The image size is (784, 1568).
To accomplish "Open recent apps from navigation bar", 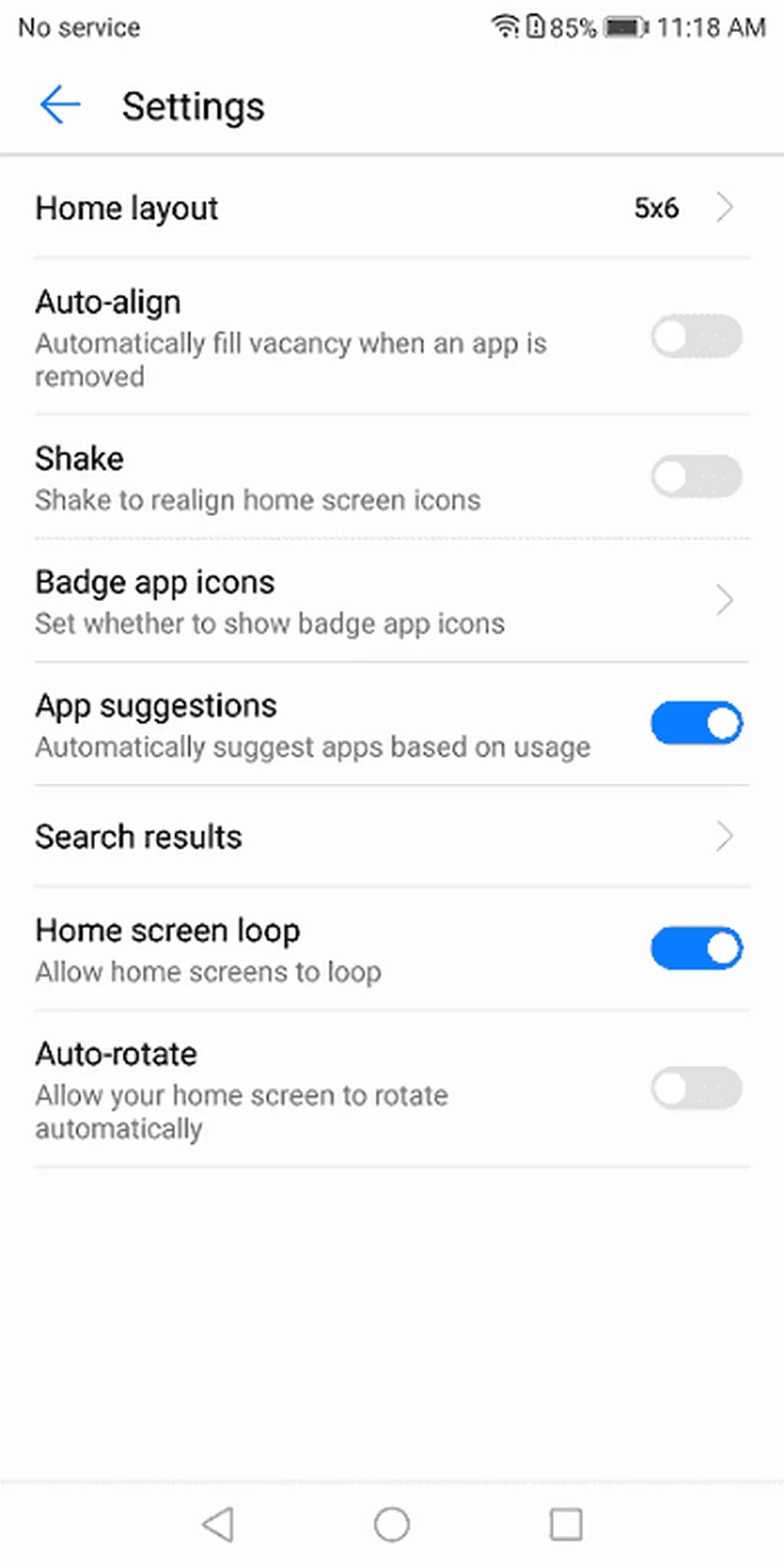I will (566, 1524).
